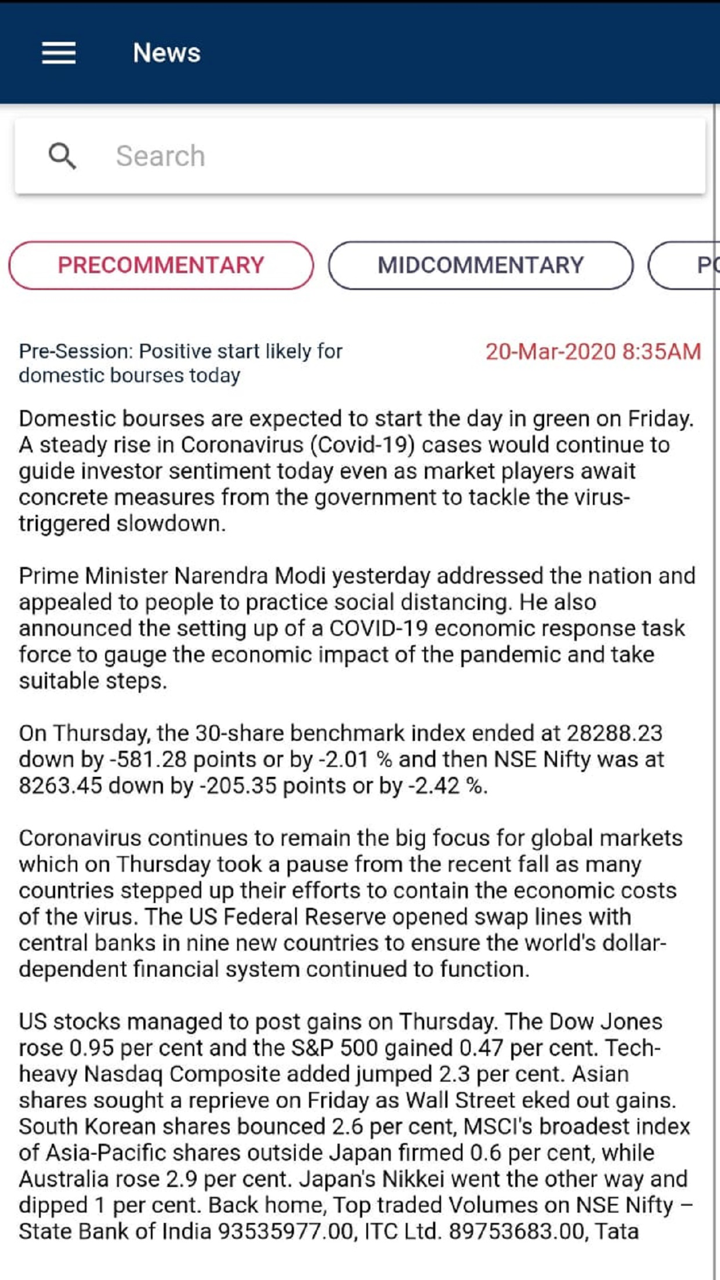The image size is (720, 1280).
Task: Open the hamburger navigation menu
Action: pos(59,53)
